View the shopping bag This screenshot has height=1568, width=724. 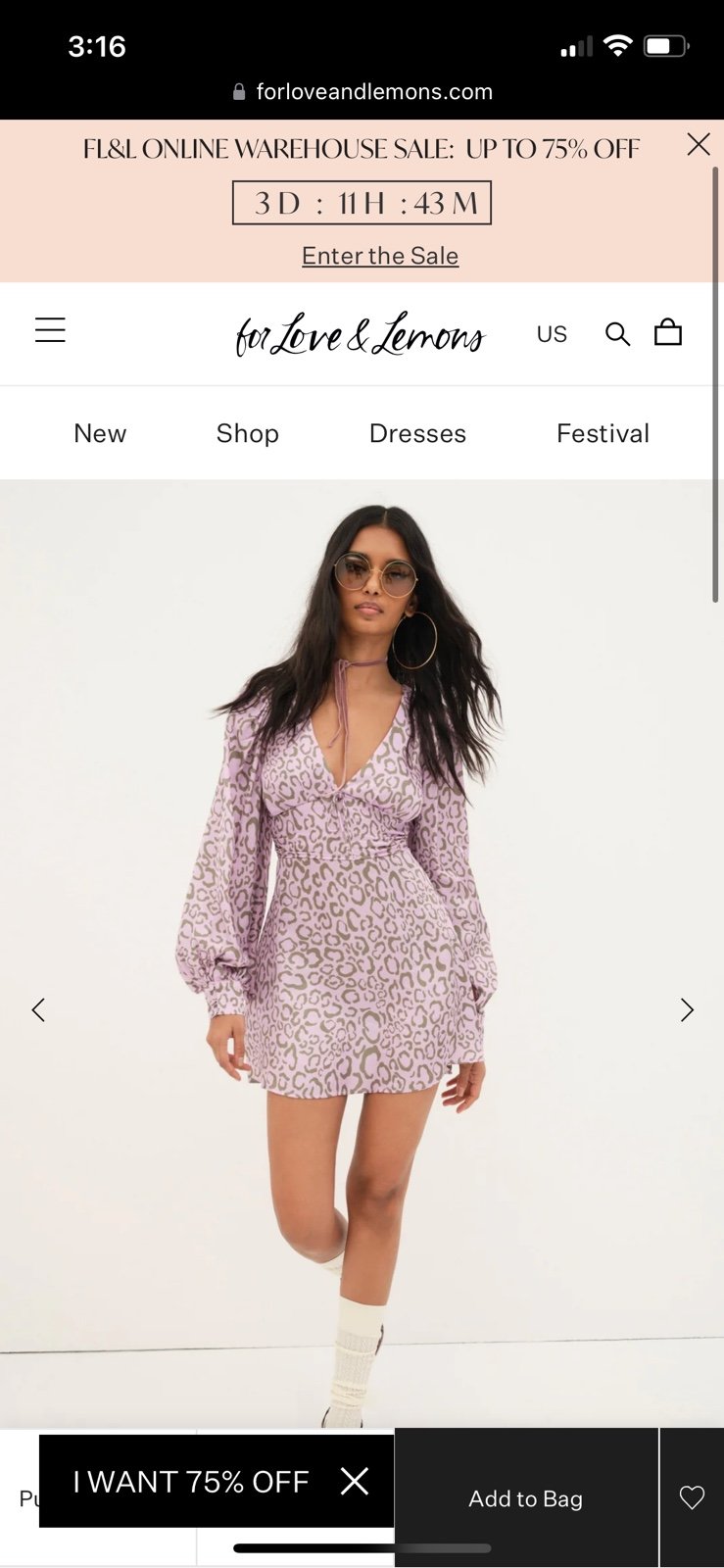click(668, 332)
